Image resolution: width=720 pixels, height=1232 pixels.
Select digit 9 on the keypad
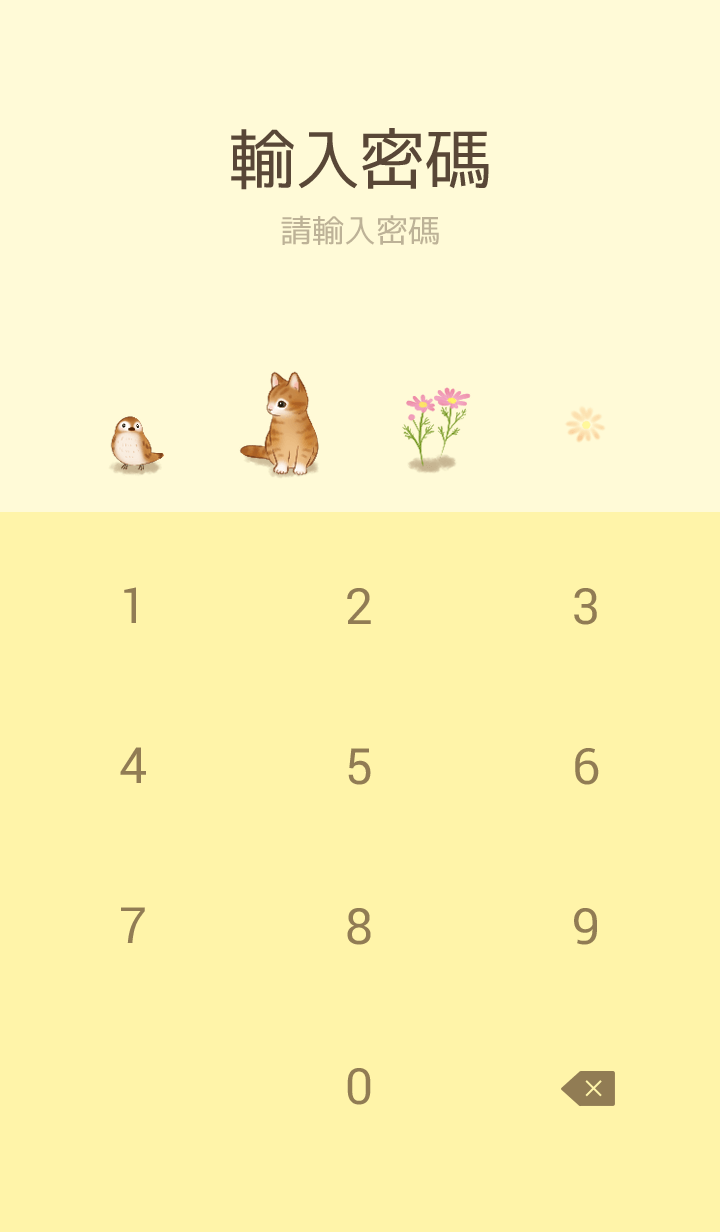(x=586, y=927)
